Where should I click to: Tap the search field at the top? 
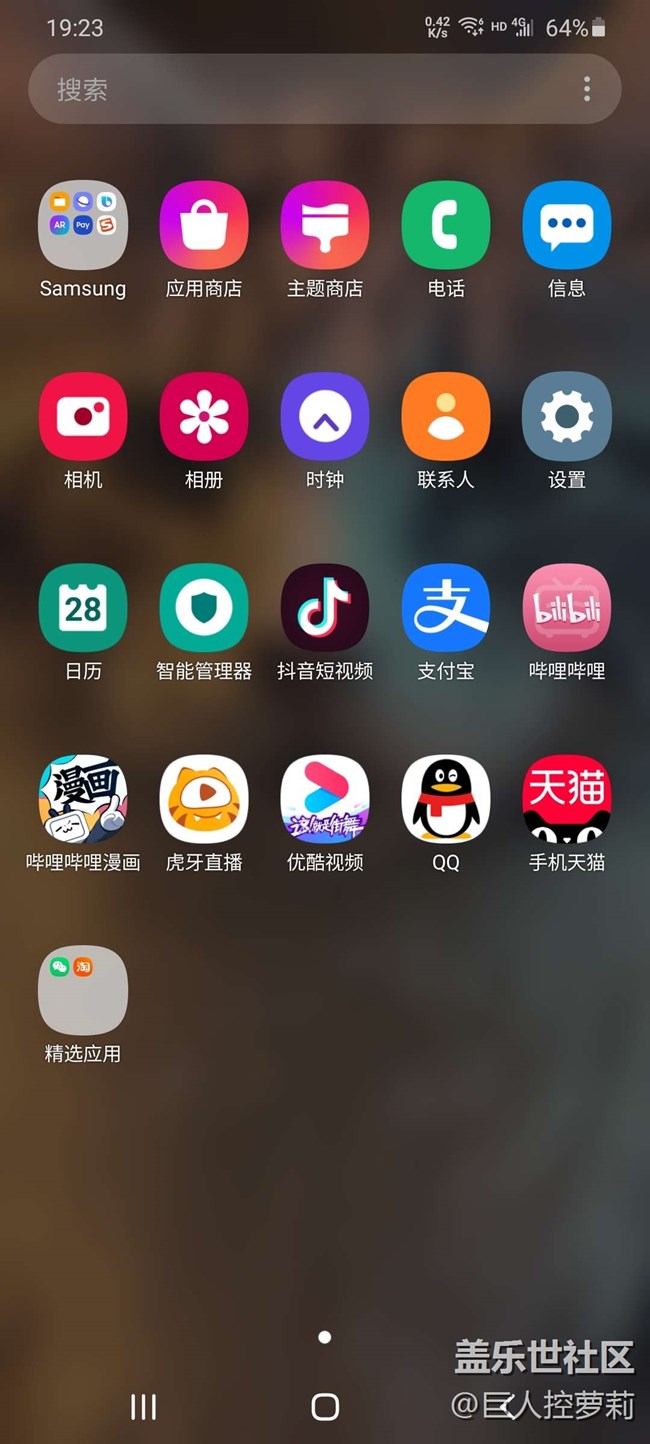[300, 90]
